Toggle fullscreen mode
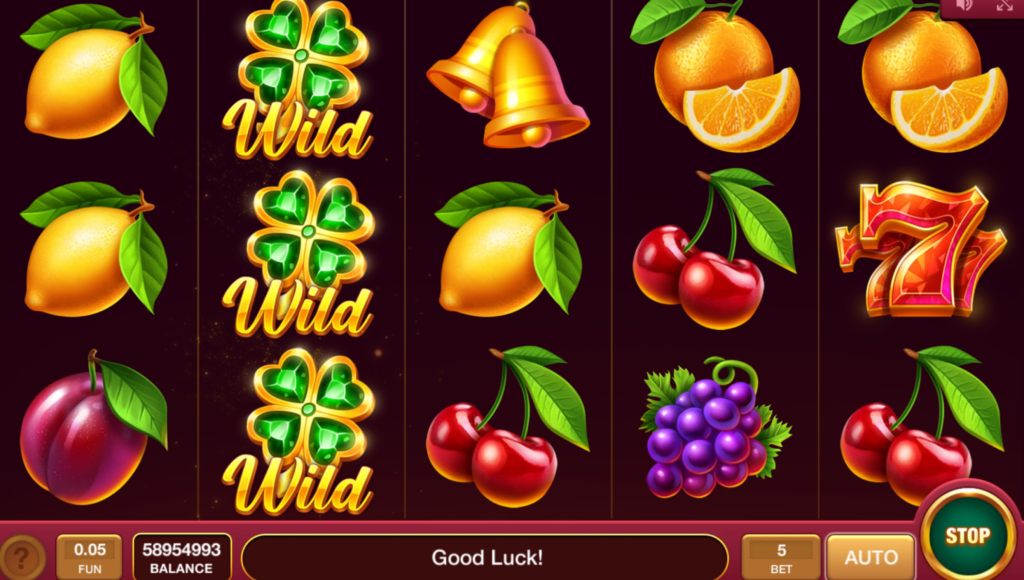1024x580 pixels. pyautogui.click(x=1004, y=6)
